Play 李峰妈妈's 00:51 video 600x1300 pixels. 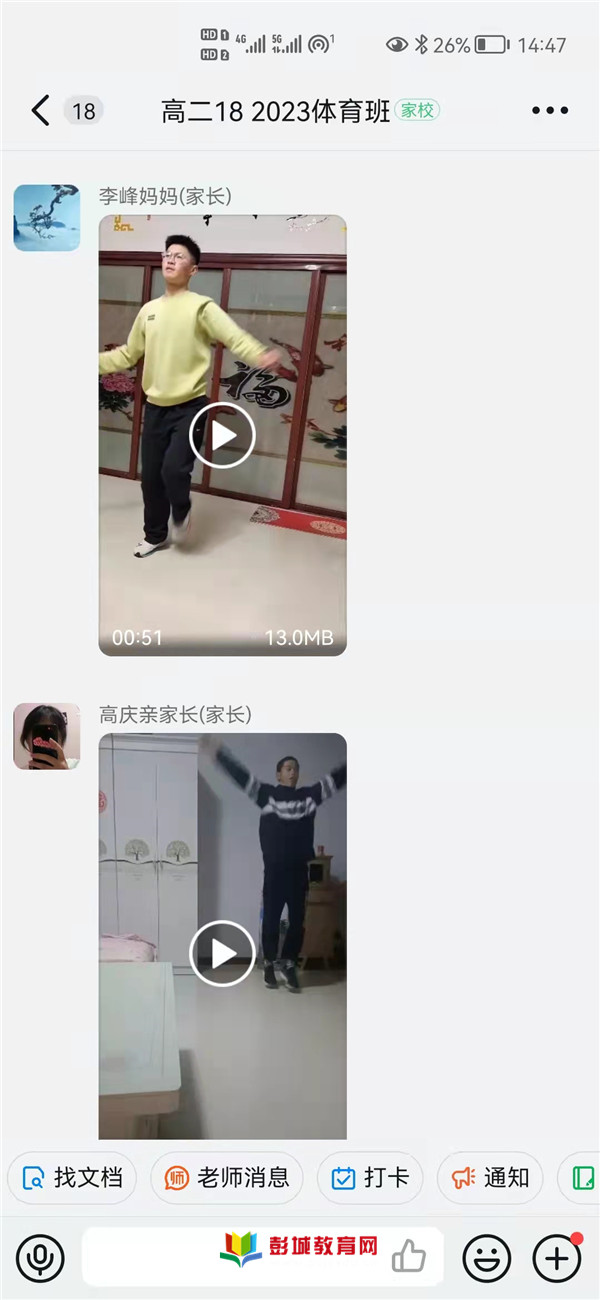222,435
